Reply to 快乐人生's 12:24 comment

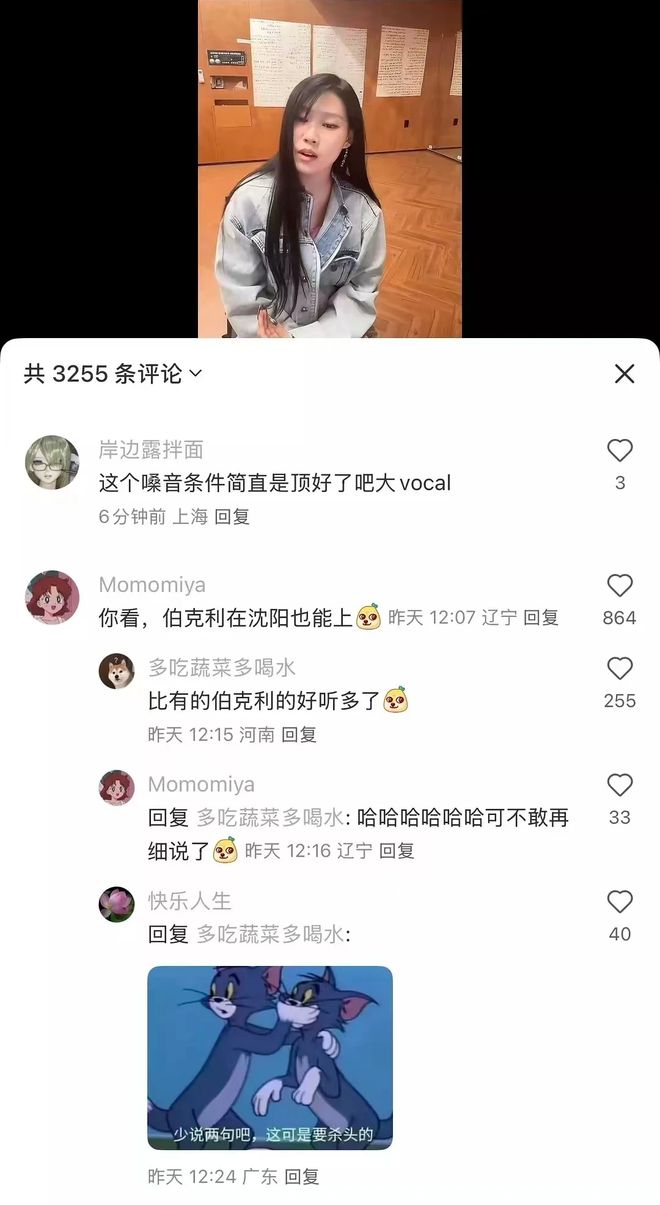[x=302, y=1177]
